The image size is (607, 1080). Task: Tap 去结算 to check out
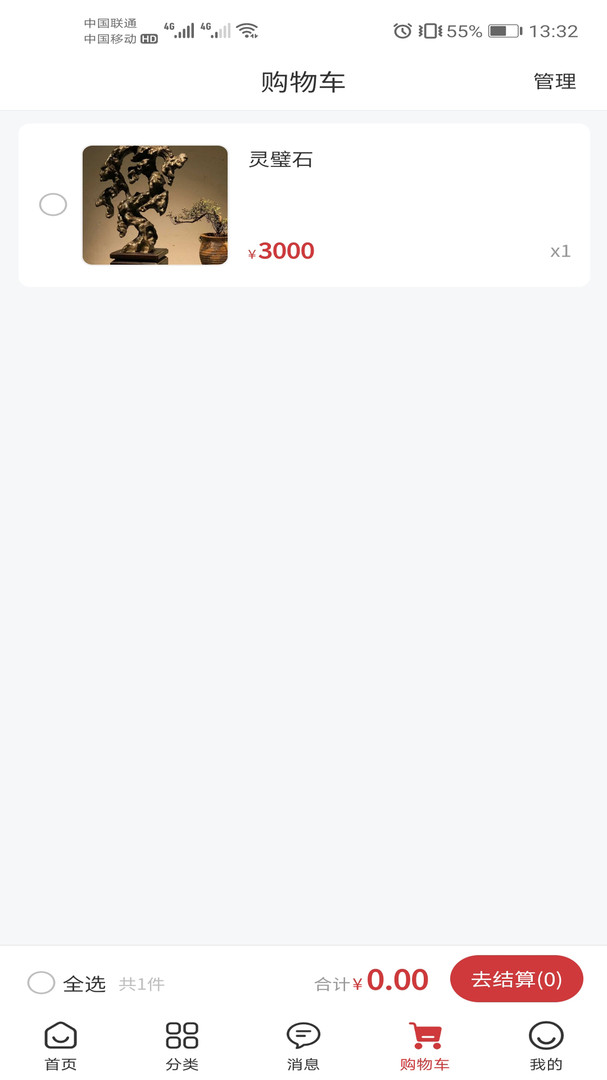[516, 979]
